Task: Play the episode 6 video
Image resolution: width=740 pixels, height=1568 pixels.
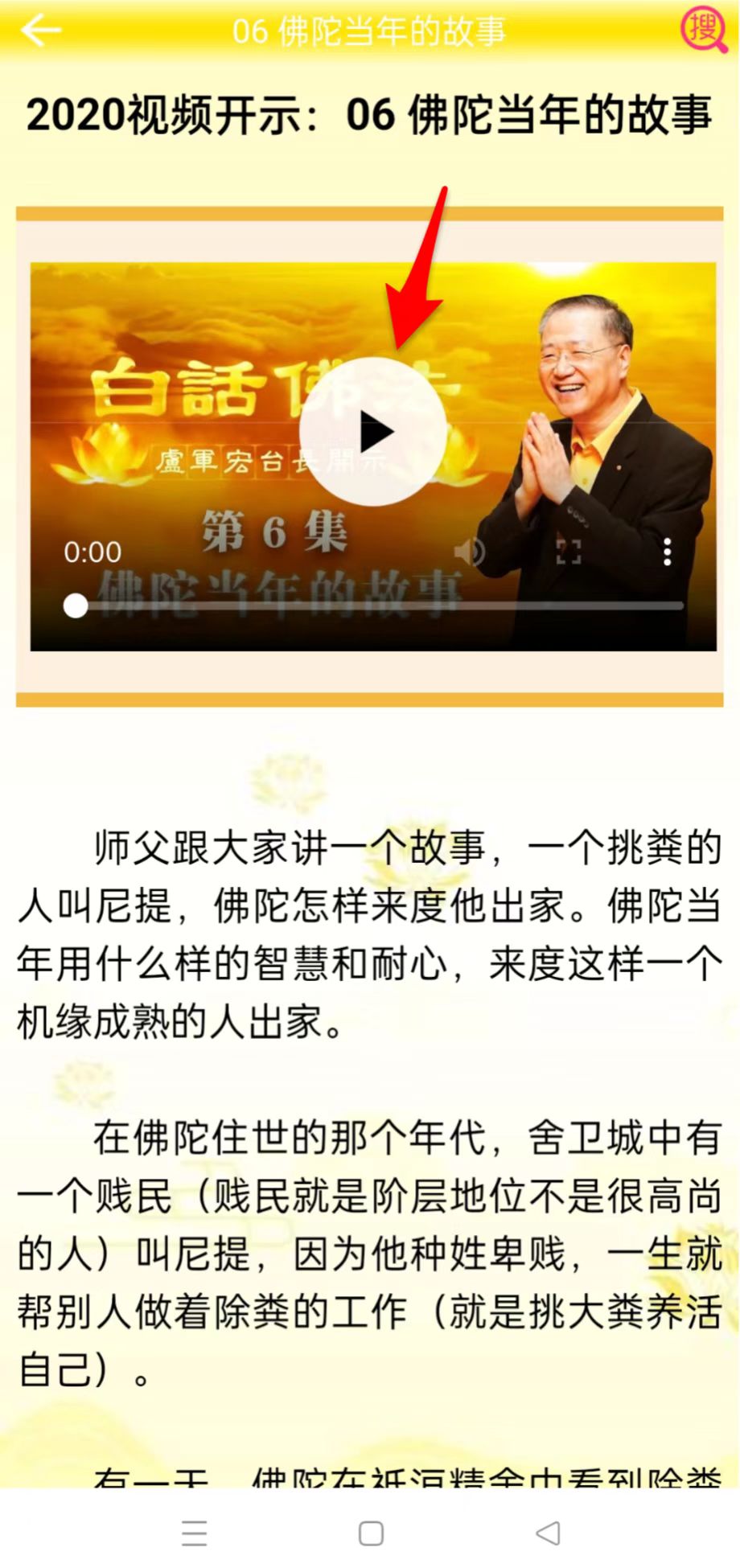Action: click(x=373, y=433)
